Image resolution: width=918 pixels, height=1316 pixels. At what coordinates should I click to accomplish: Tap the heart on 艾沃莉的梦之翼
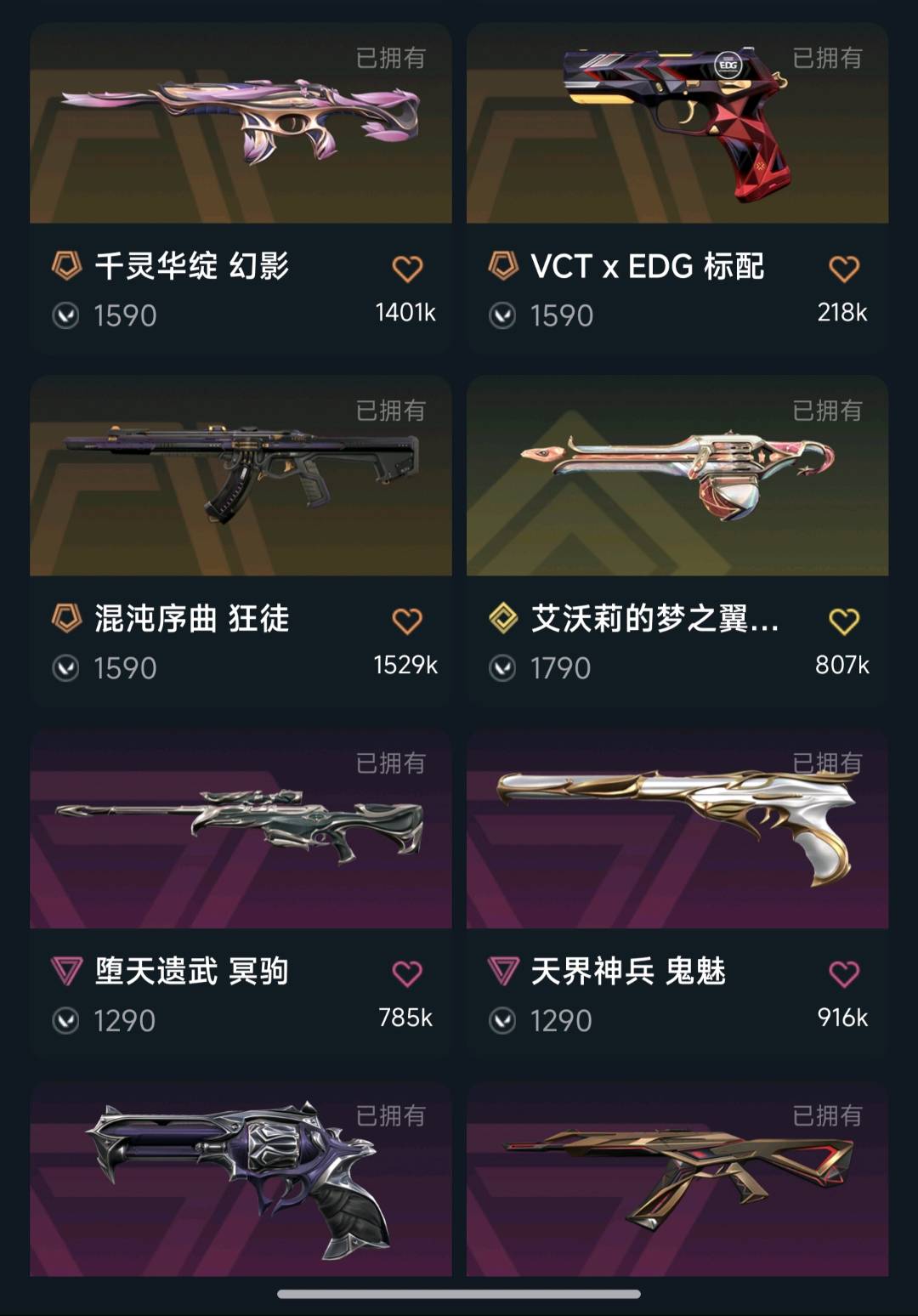843,621
